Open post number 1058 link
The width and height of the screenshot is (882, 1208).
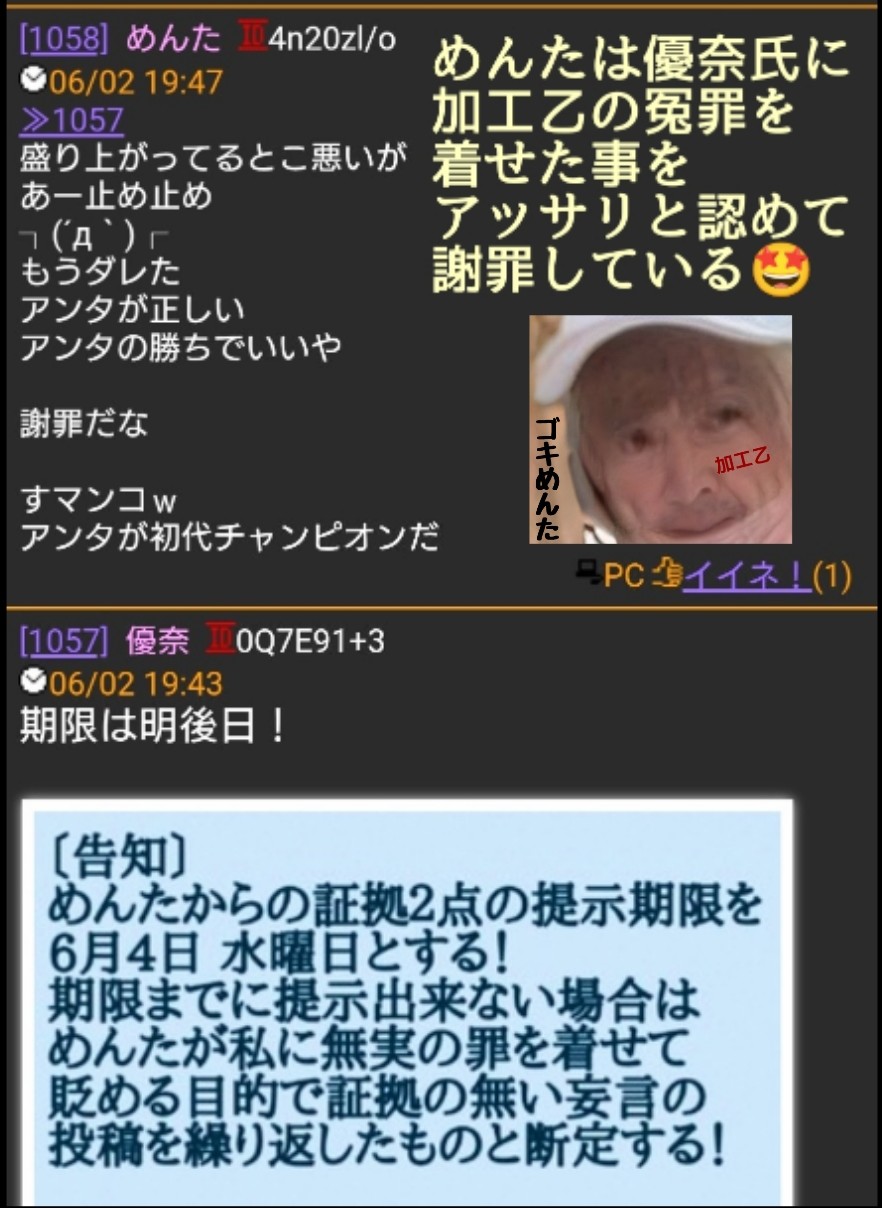pos(62,39)
